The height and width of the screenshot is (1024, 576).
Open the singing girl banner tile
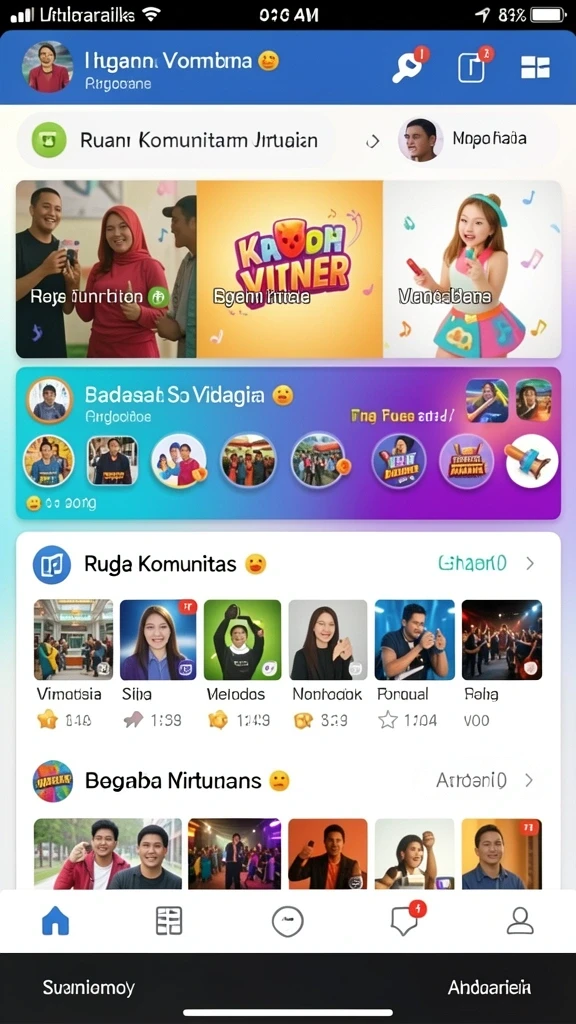[x=472, y=269]
